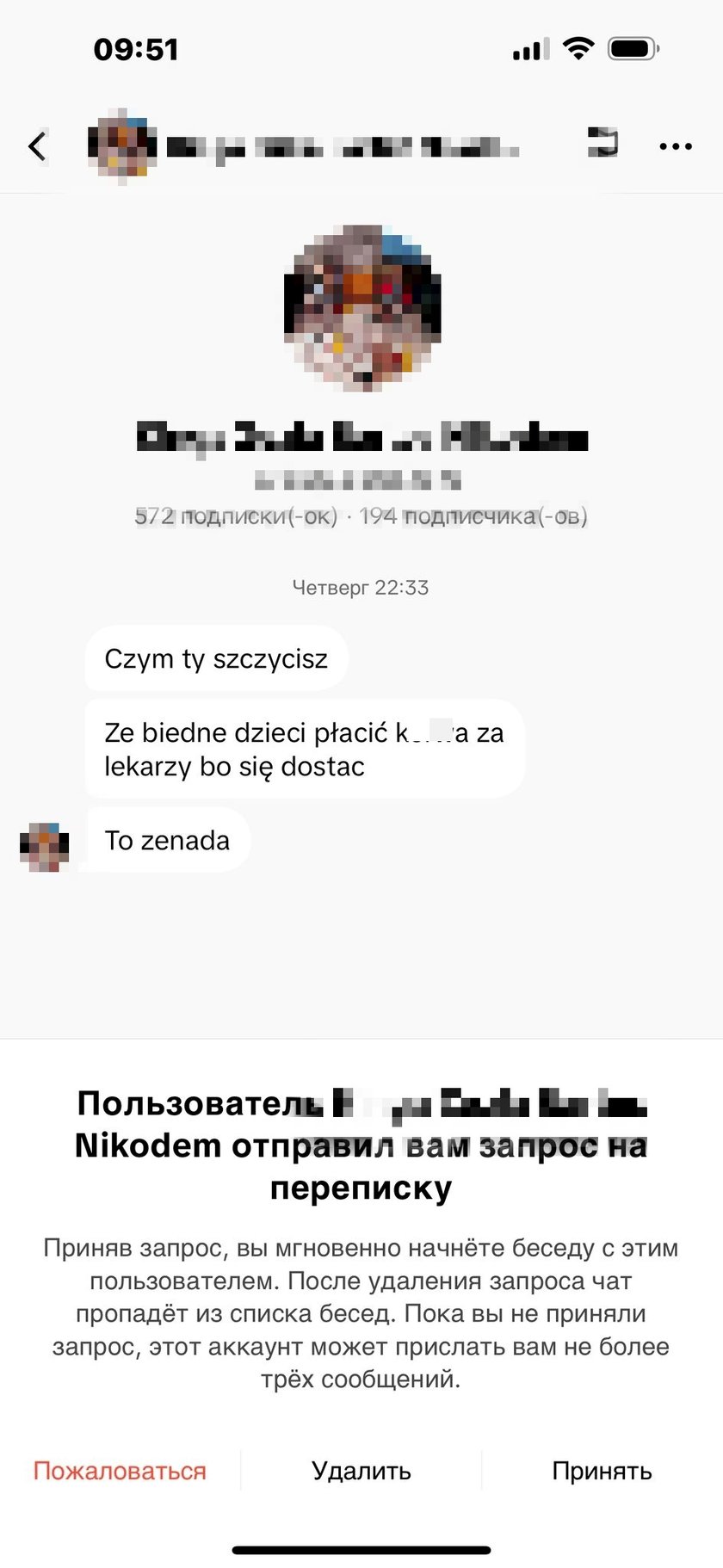Go back to the previous screen
Screen dimensions: 723x1568
[38, 146]
